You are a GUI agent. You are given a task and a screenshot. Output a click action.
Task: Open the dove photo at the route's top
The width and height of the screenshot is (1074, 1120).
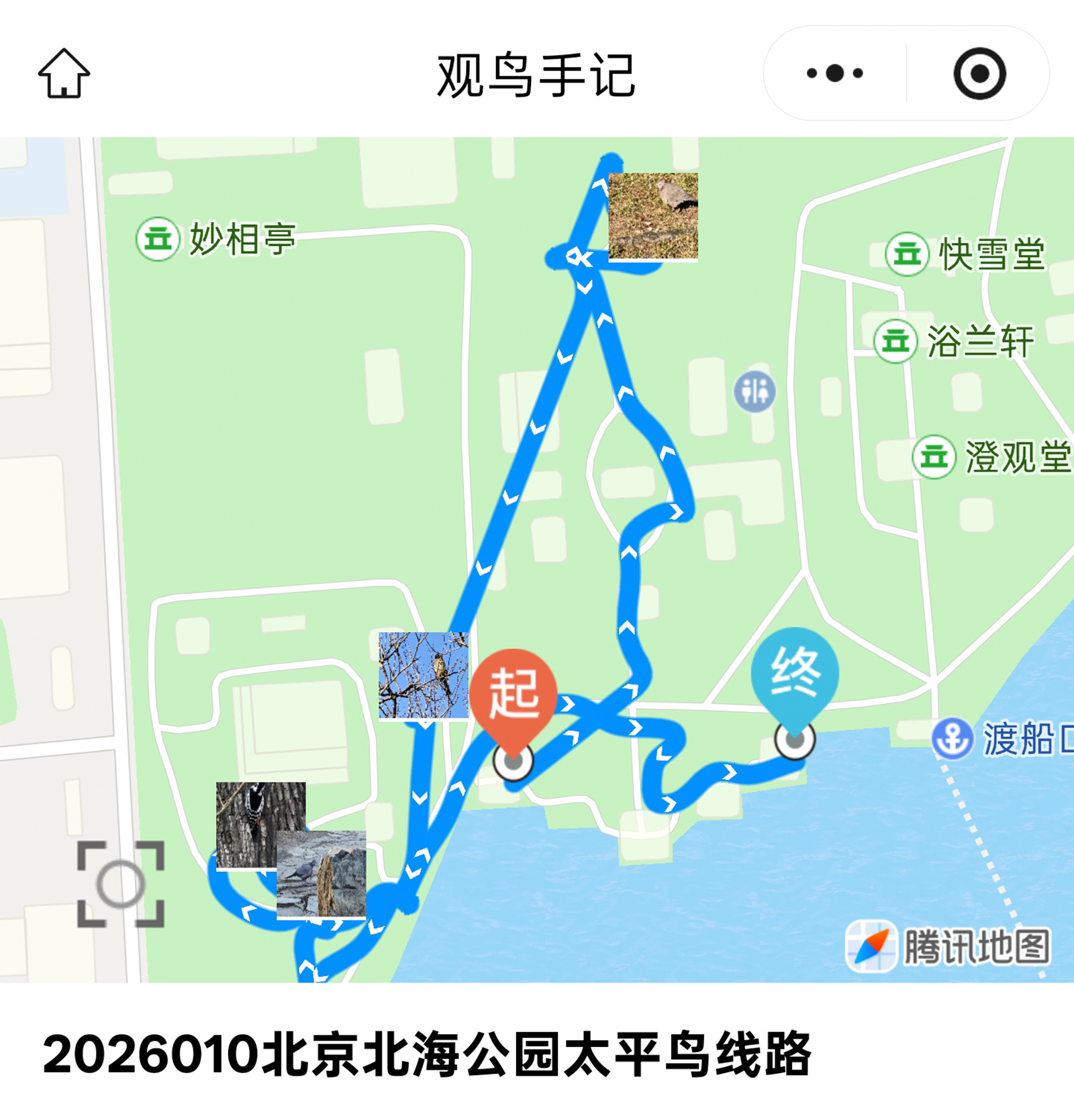point(653,216)
